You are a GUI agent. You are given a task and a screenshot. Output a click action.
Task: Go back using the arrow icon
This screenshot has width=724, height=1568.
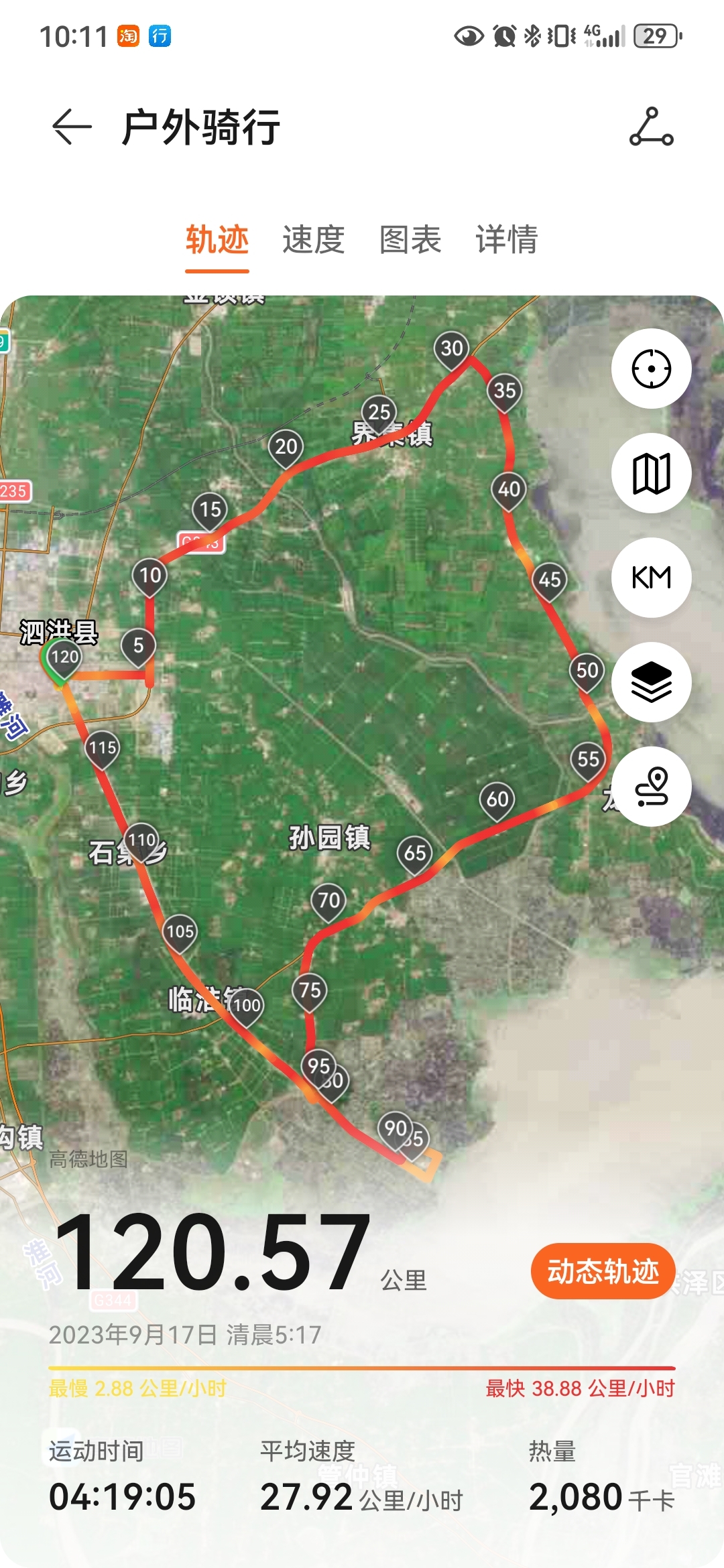tap(72, 126)
